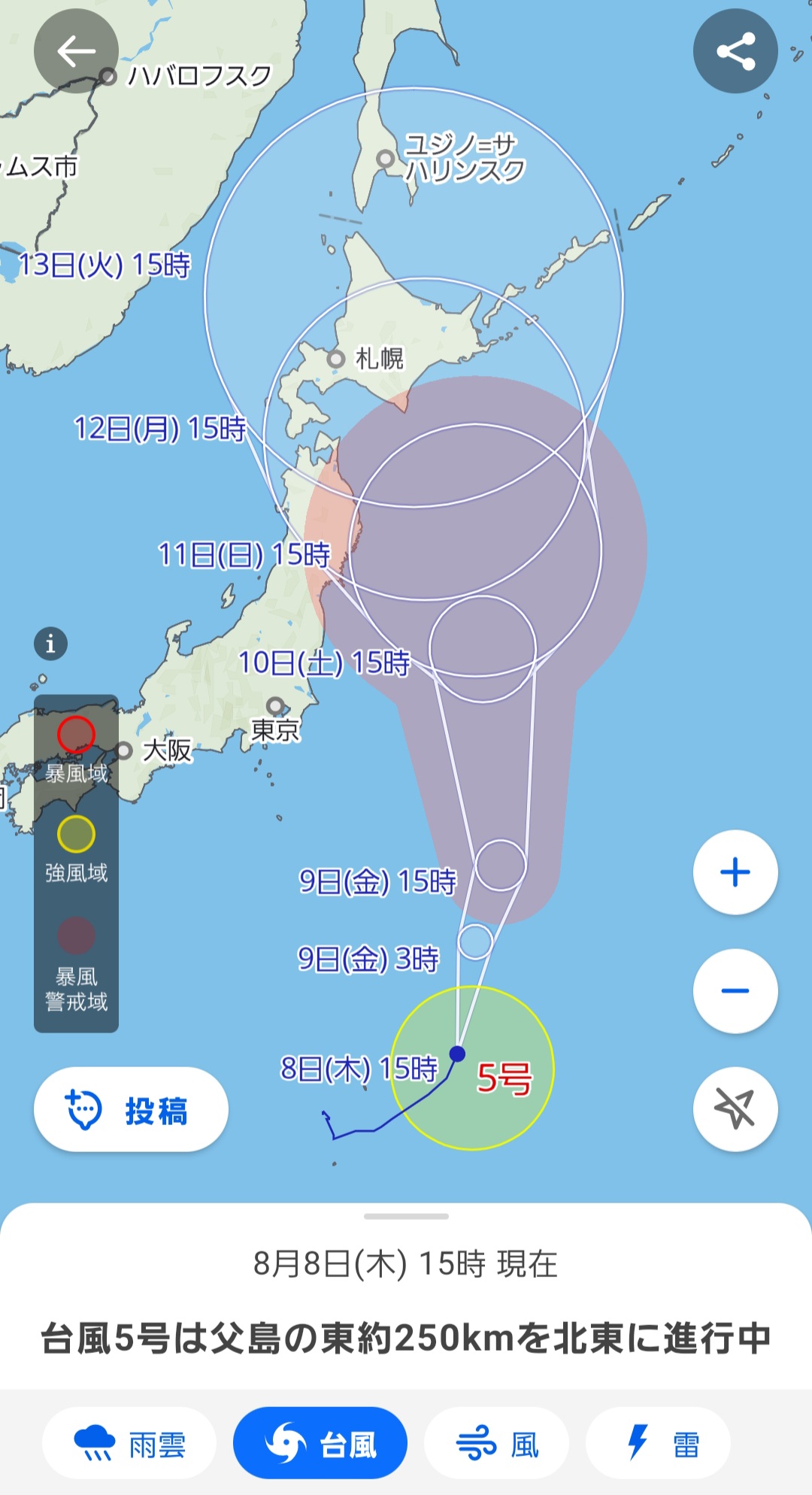This screenshot has height=1495, width=812.
Task: Share the typhoon map
Action: (x=735, y=51)
